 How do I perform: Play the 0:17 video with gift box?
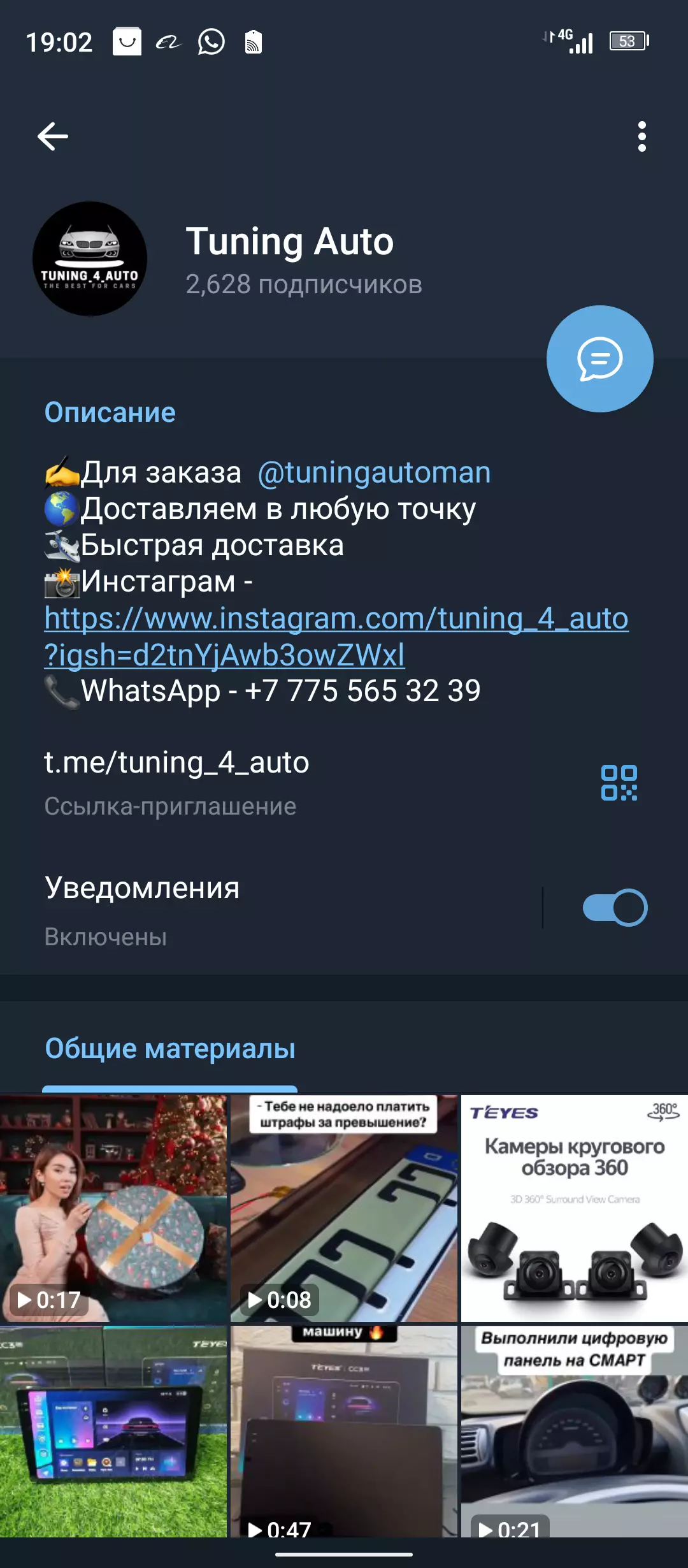(113, 1208)
